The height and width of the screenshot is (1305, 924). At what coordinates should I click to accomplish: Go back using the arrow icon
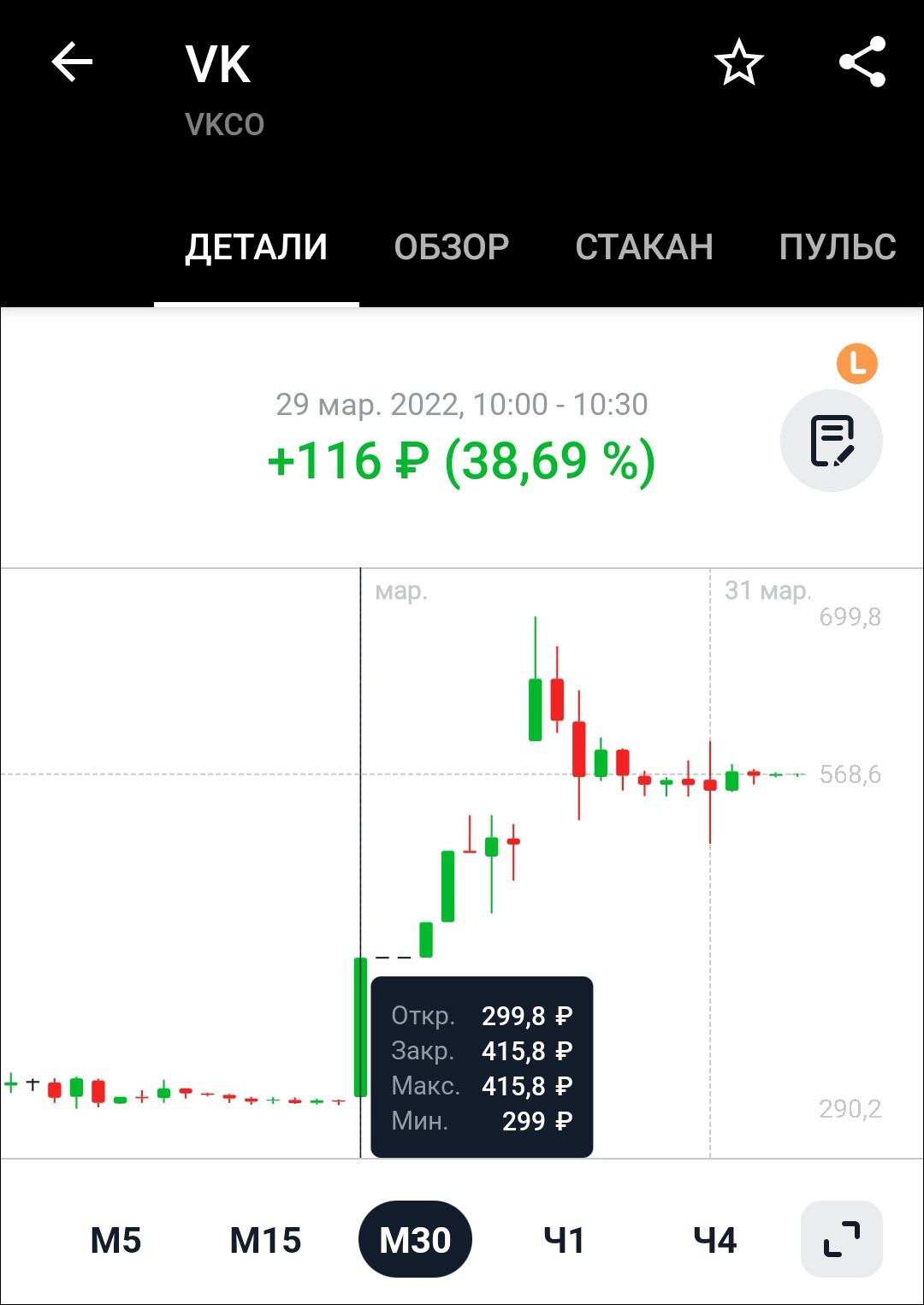[72, 62]
